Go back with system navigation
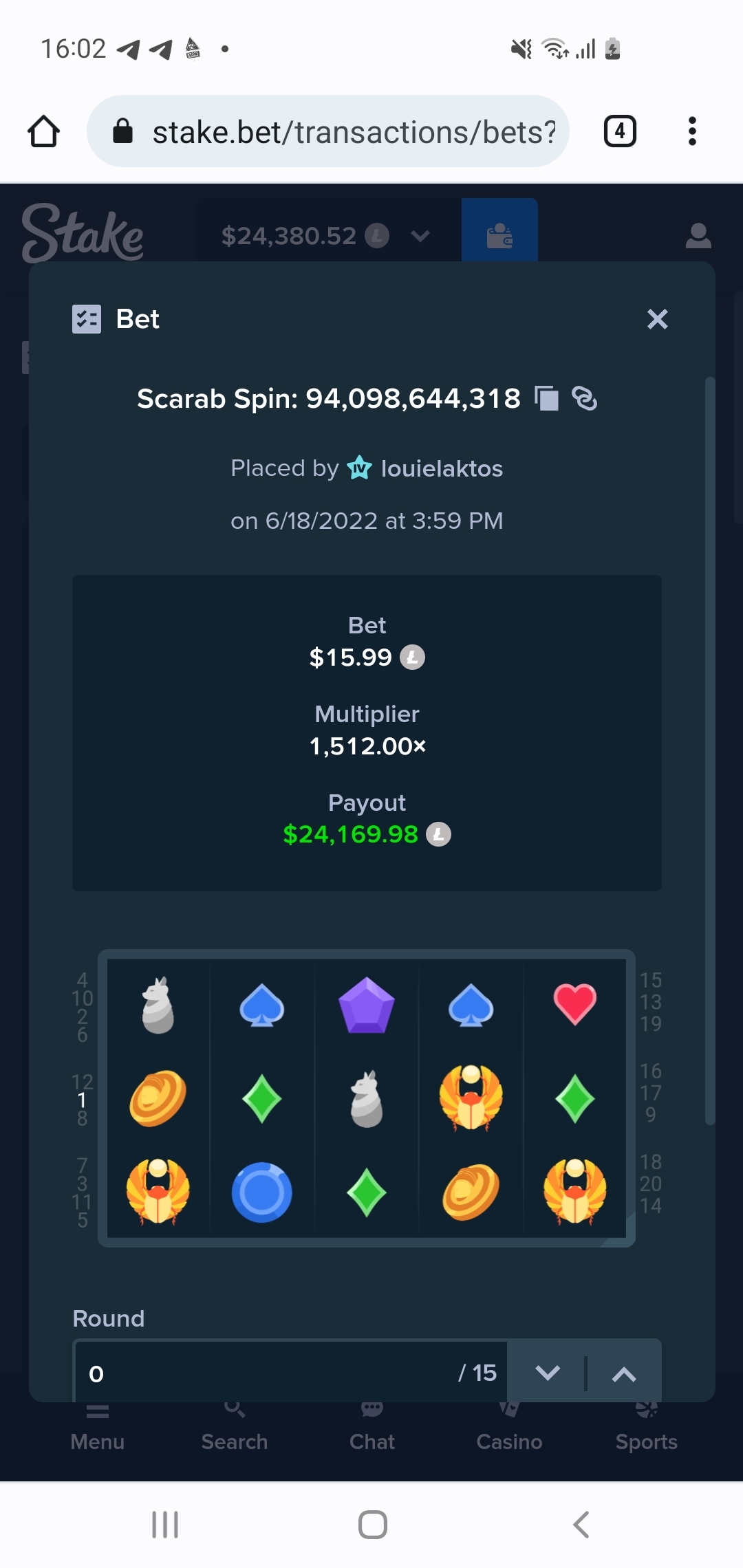Viewport: 743px width, 1568px height. 581,1525
